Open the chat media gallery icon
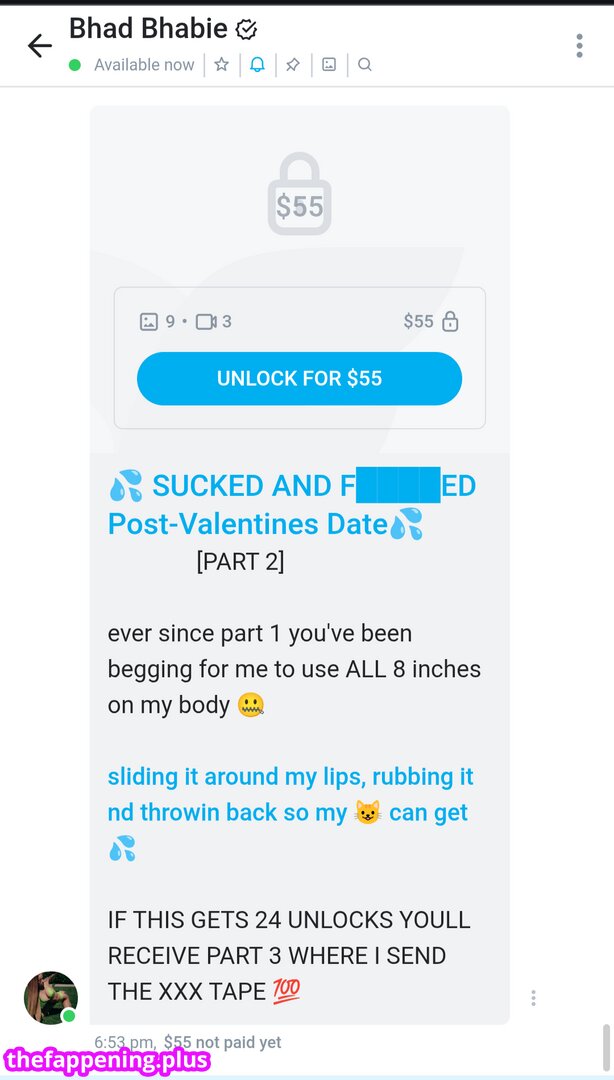This screenshot has height=1080, width=614. (x=329, y=65)
